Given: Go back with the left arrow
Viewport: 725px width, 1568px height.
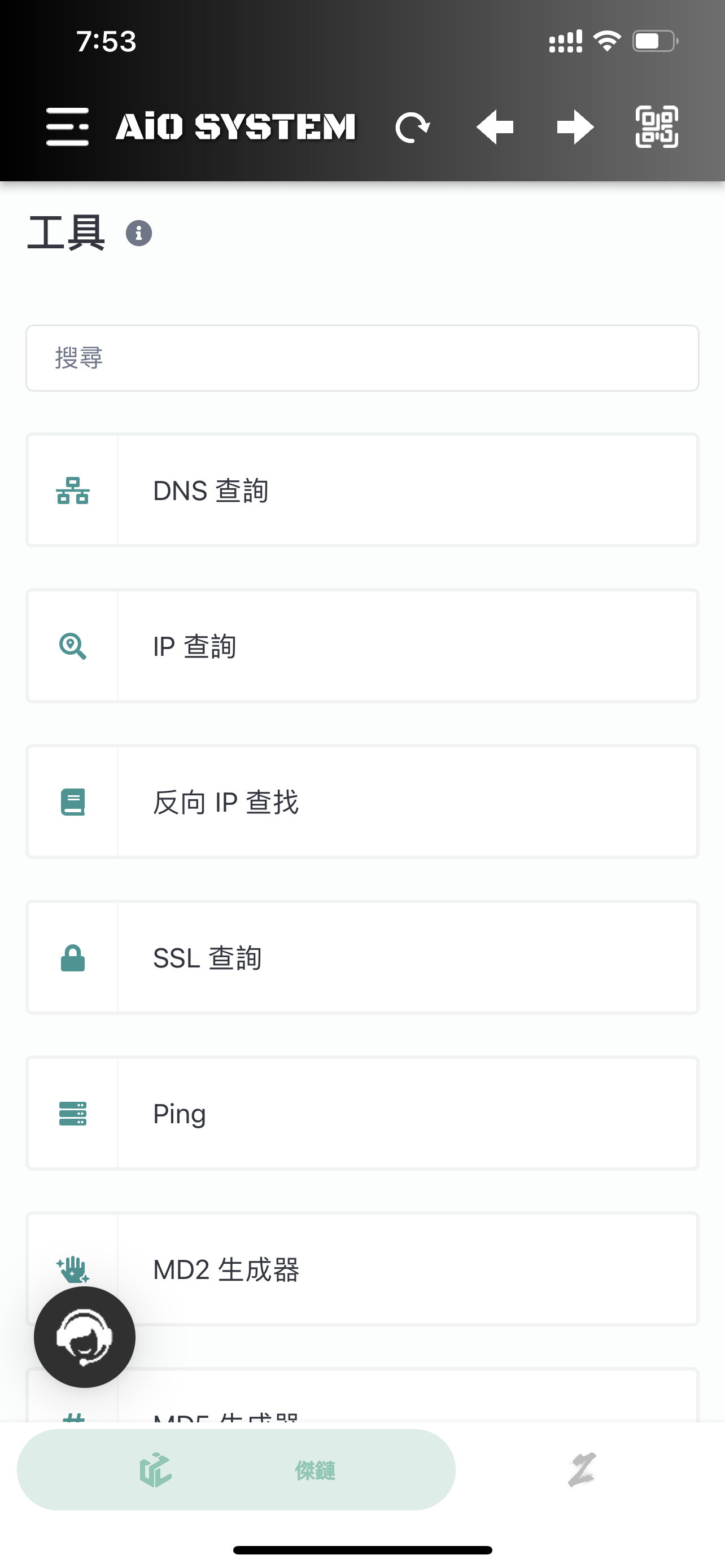Looking at the screenshot, I should tap(494, 127).
